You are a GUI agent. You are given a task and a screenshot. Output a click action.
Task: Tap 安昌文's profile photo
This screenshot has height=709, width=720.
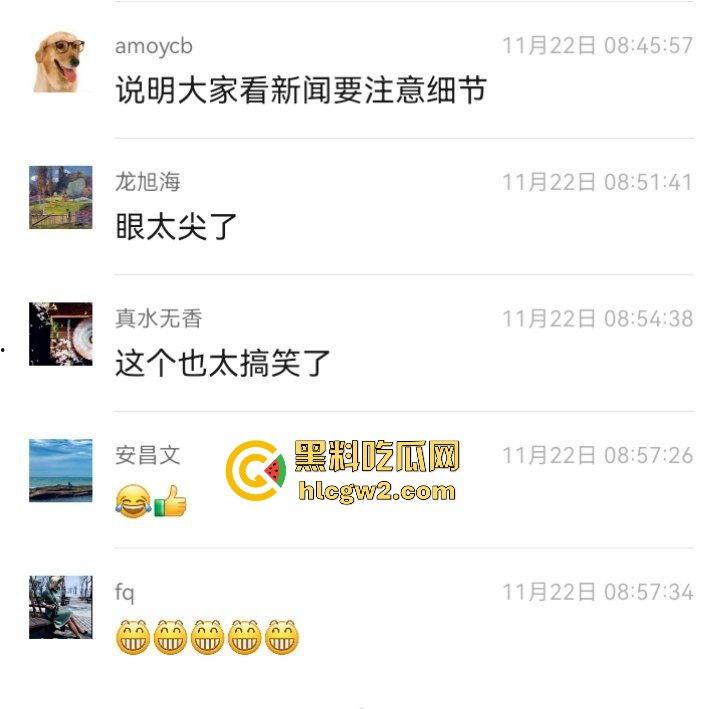60,470
